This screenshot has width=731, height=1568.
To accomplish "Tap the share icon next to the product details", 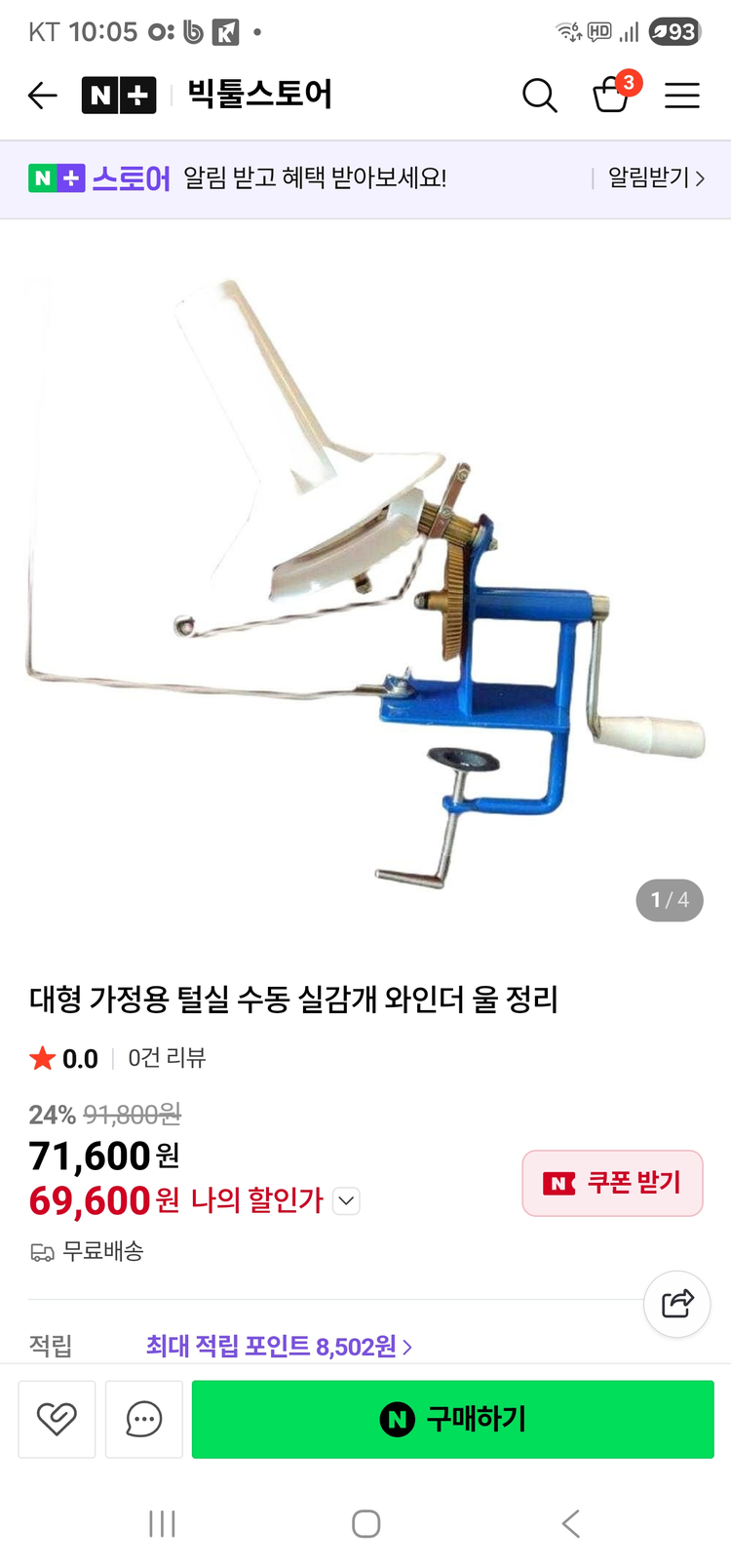I will [x=676, y=1304].
